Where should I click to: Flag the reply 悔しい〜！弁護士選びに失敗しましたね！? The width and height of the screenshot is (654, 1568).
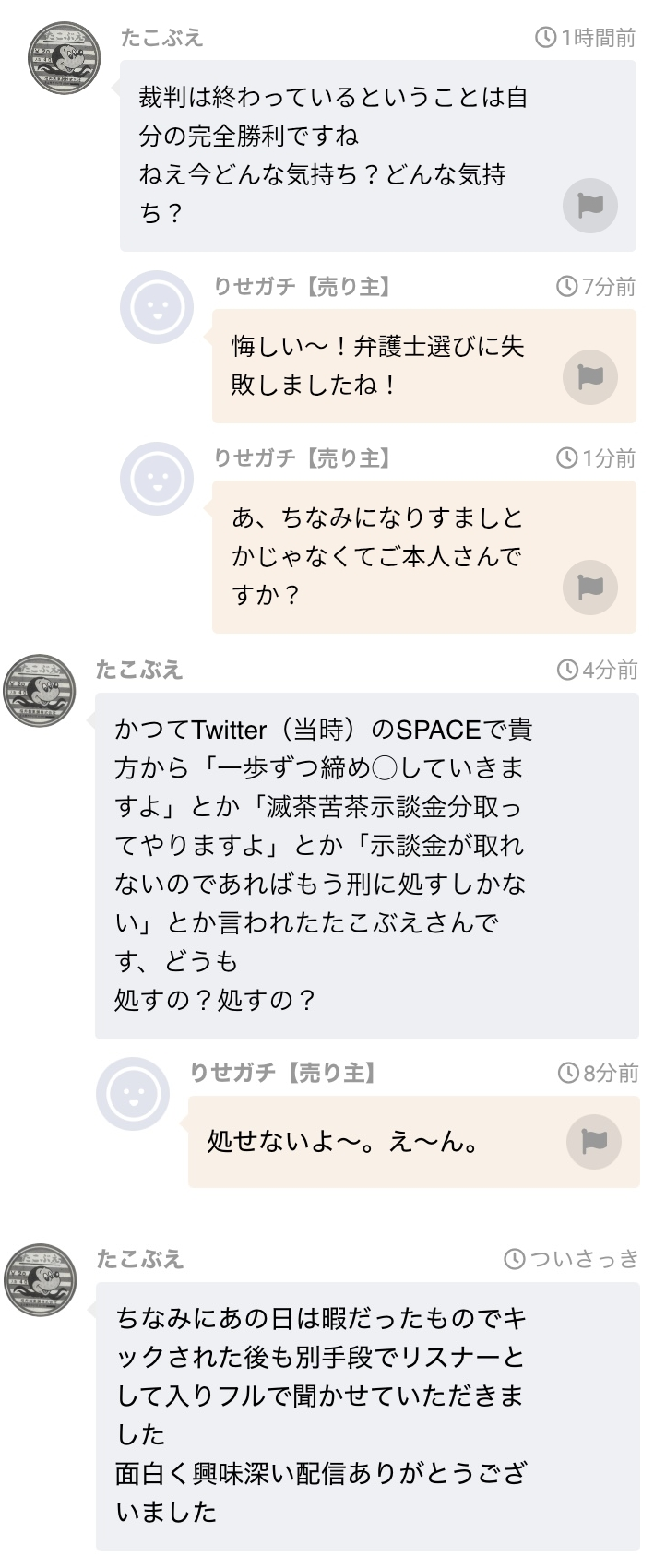(589, 376)
